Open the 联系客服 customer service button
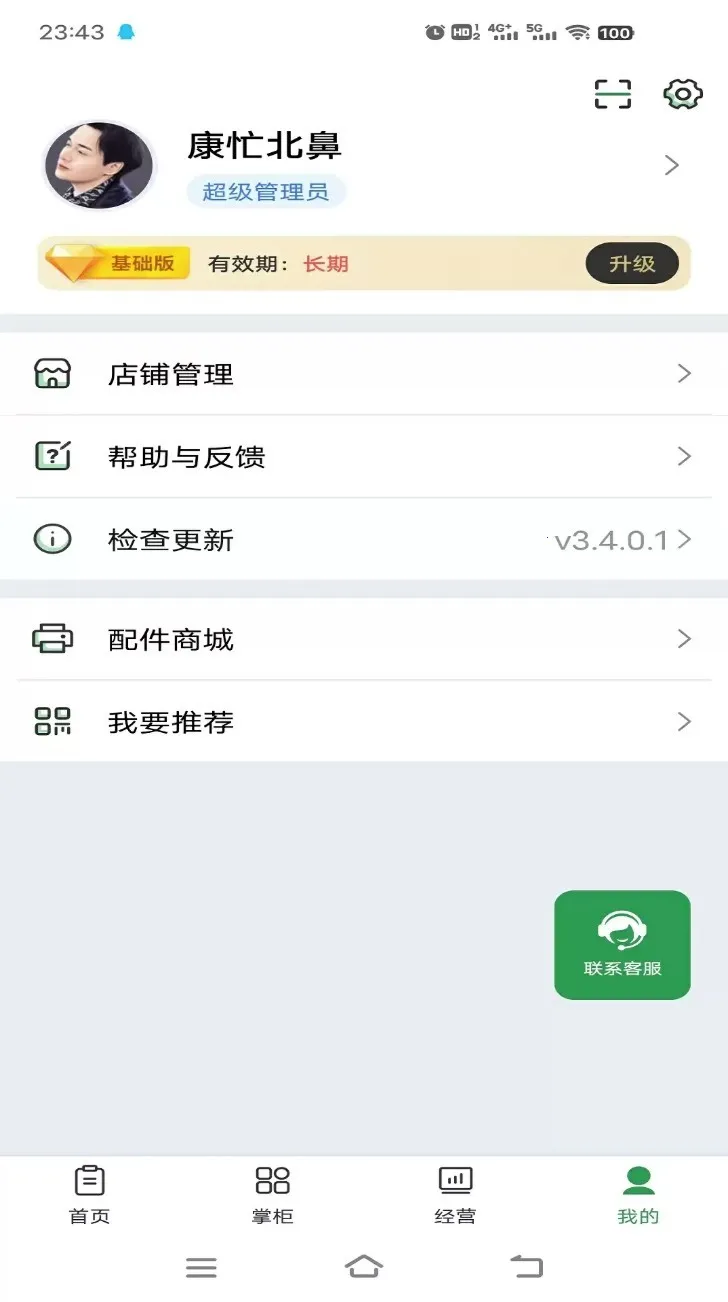This screenshot has height=1302, width=728. [622, 943]
